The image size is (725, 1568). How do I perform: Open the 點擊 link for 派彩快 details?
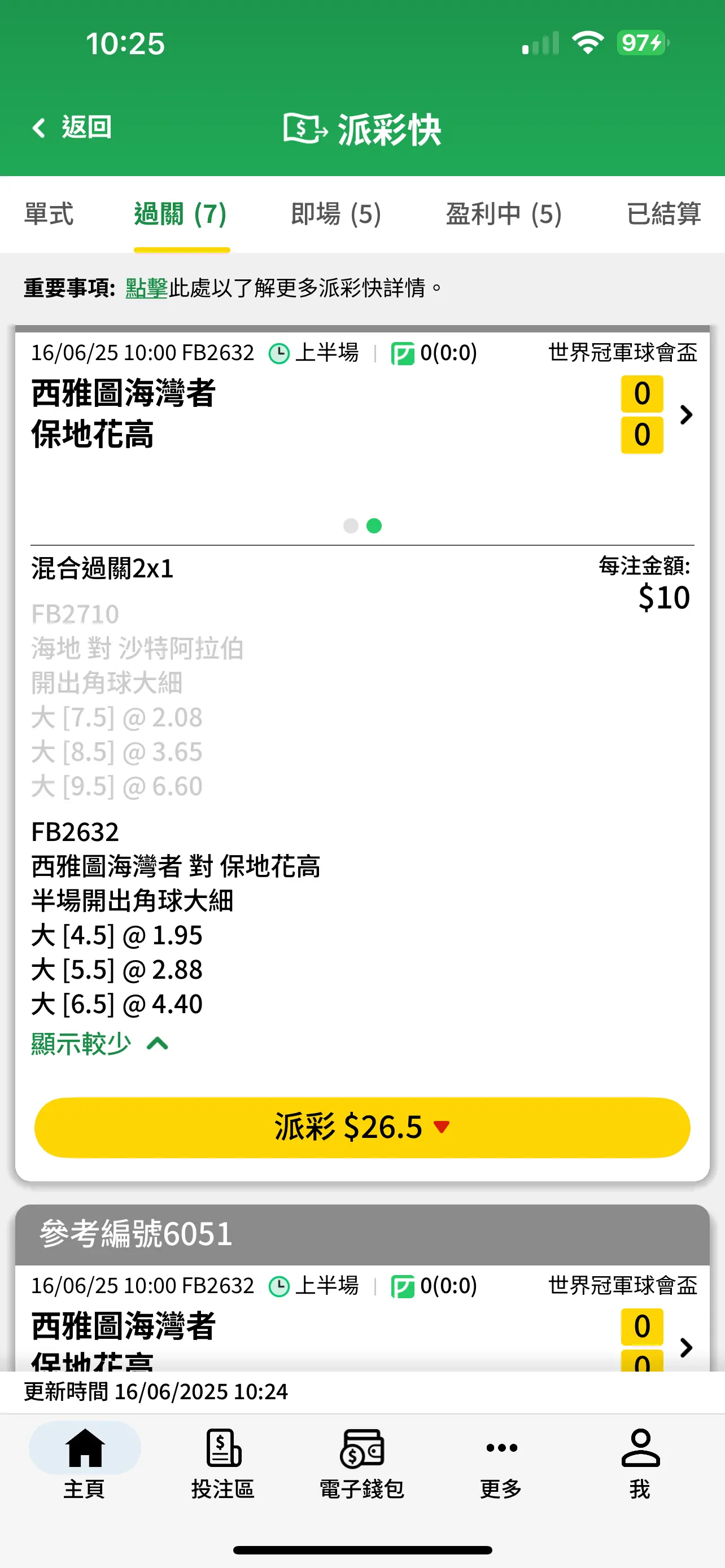(147, 288)
